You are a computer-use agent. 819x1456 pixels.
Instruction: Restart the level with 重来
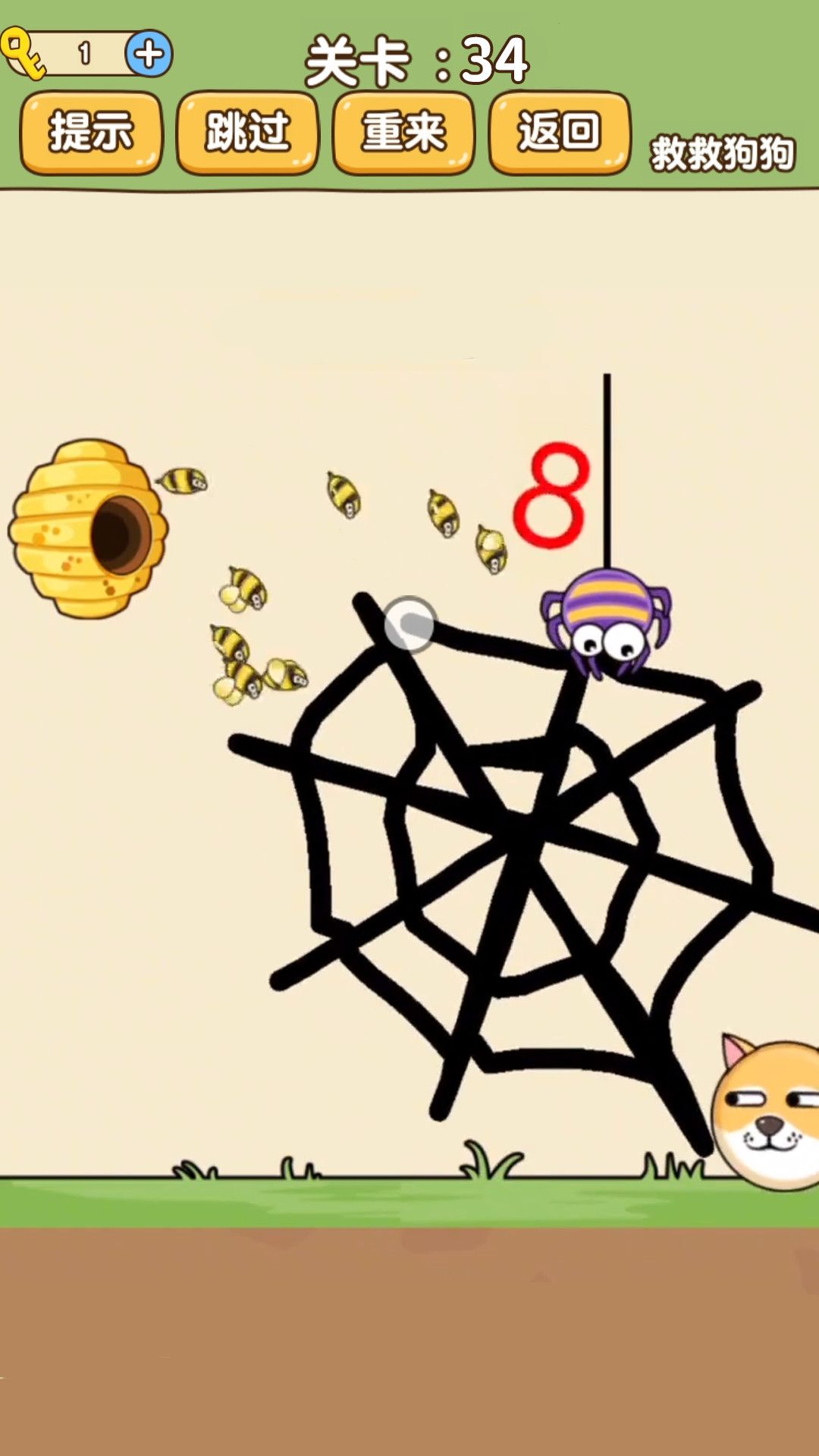(403, 133)
